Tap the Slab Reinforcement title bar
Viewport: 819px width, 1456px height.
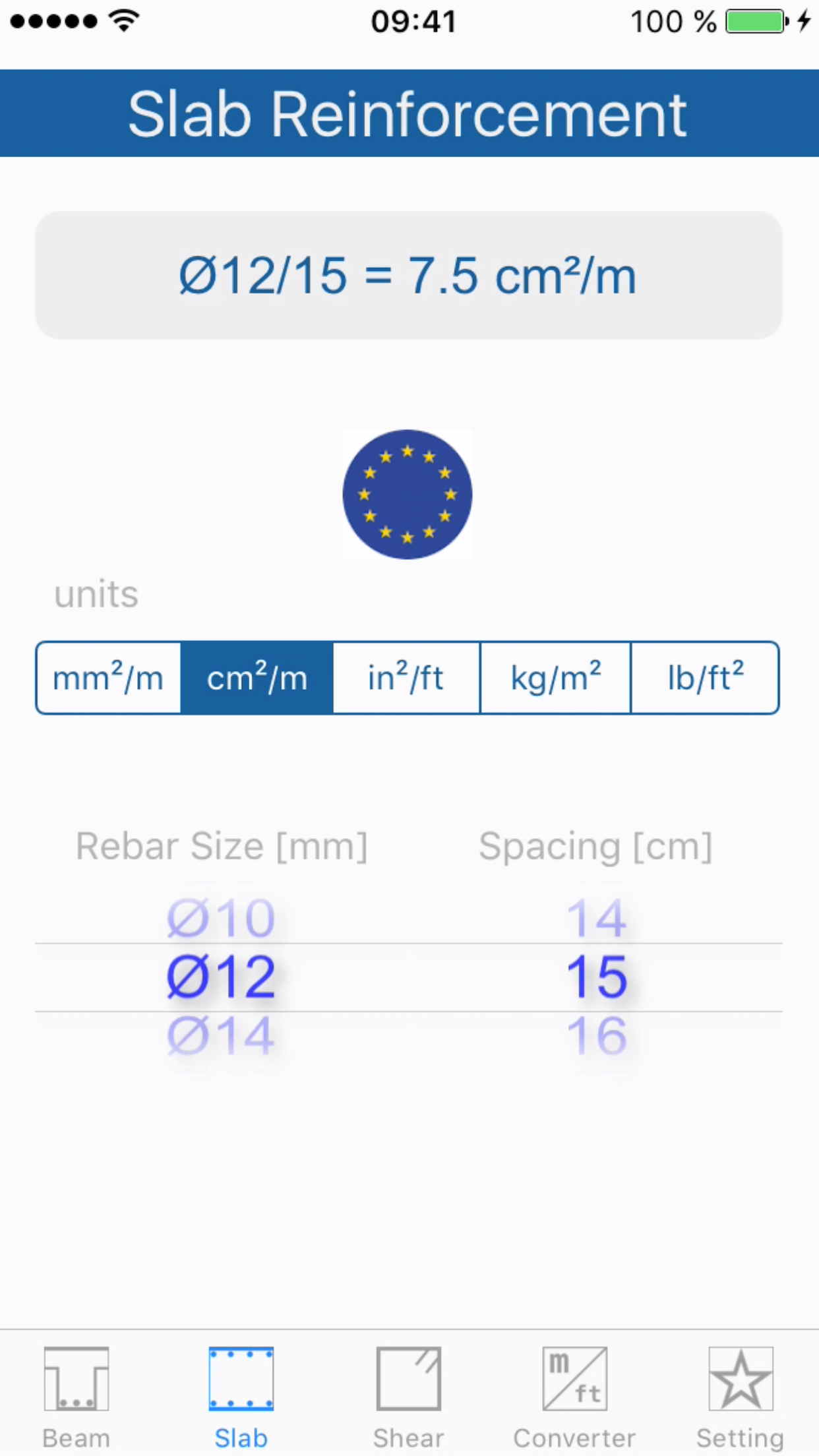[409, 112]
